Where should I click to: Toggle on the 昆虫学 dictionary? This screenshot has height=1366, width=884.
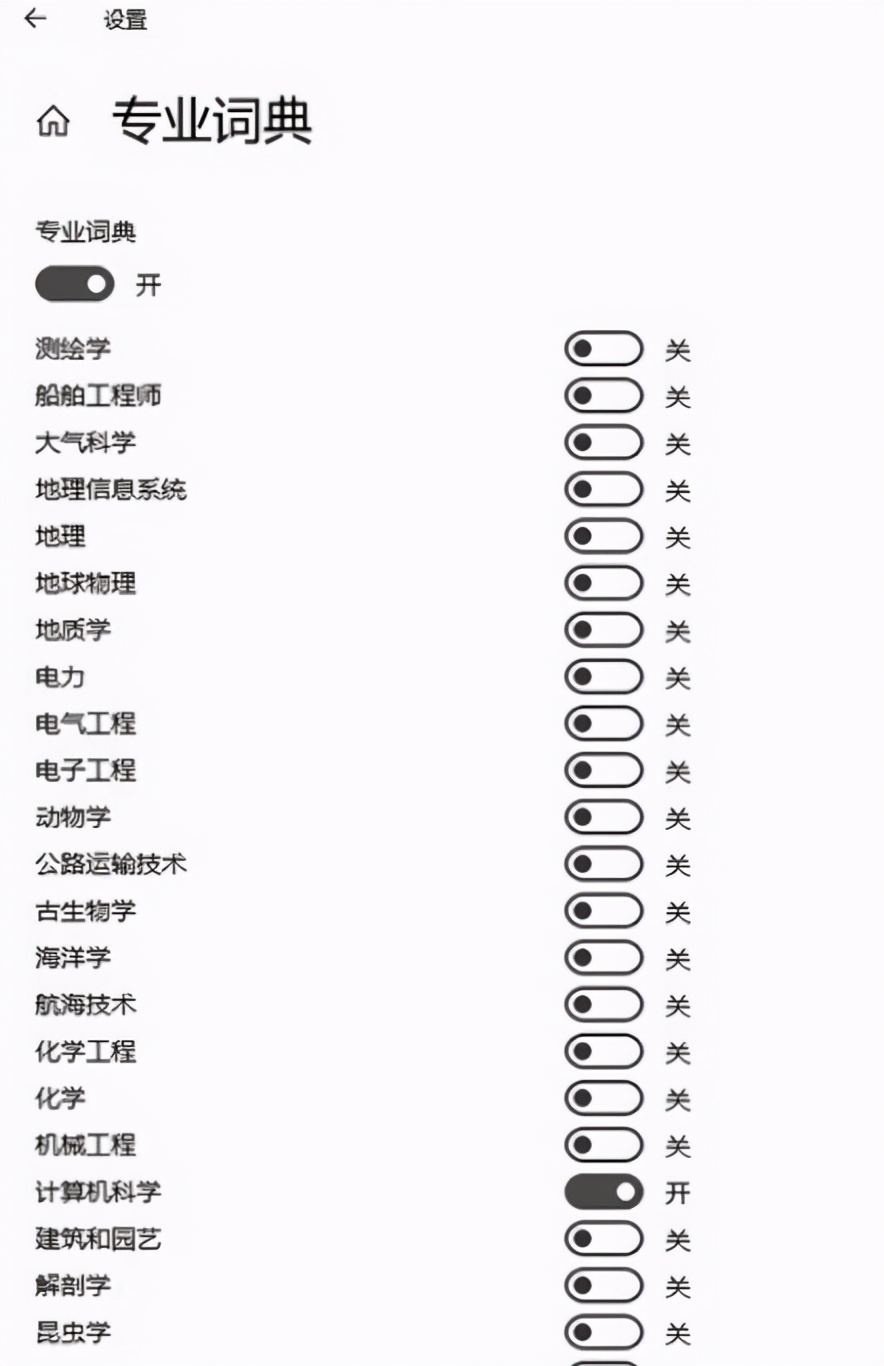pyautogui.click(x=603, y=1333)
